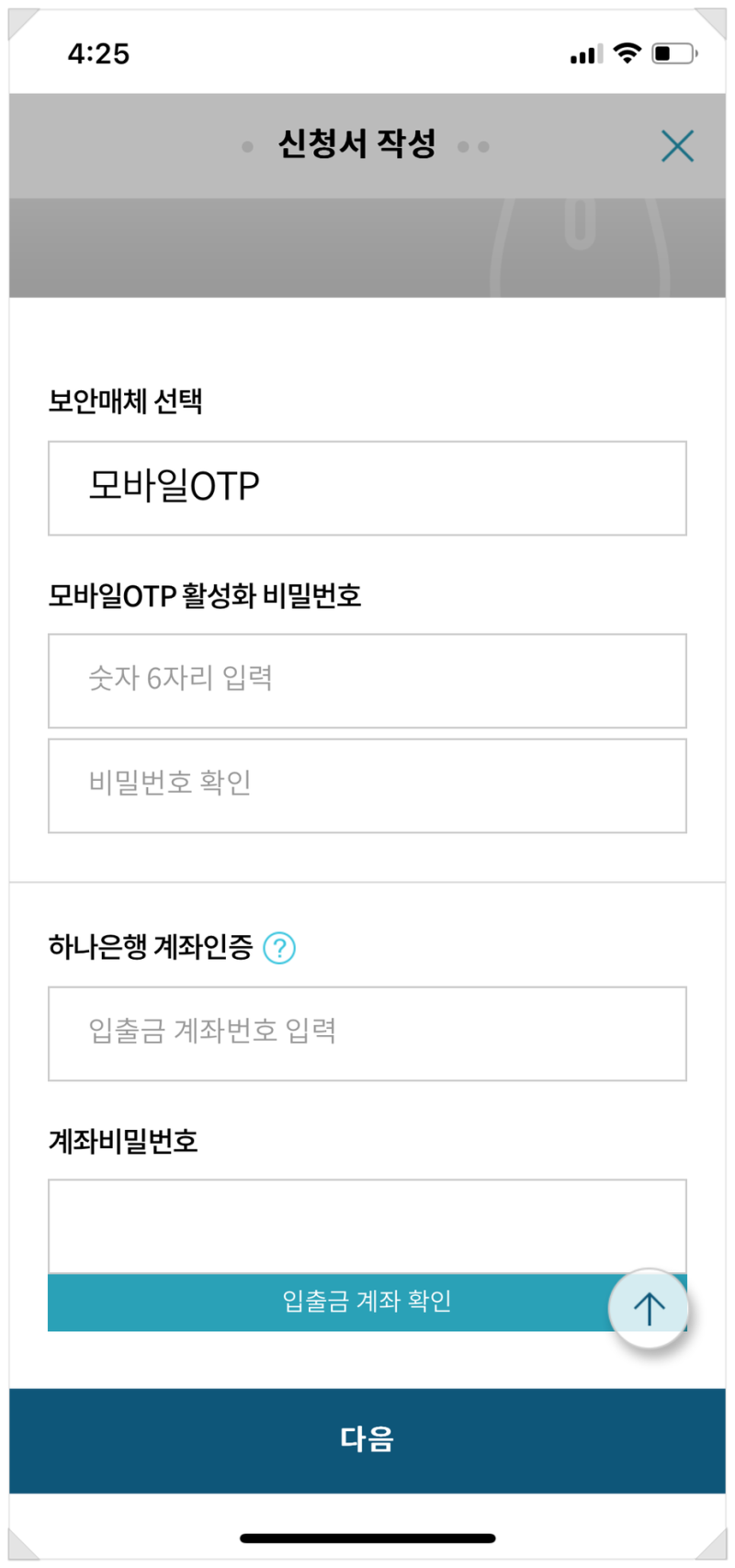This screenshot has width=735, height=1568.
Task: Tap the cellular signal icon
Action: click(x=584, y=54)
